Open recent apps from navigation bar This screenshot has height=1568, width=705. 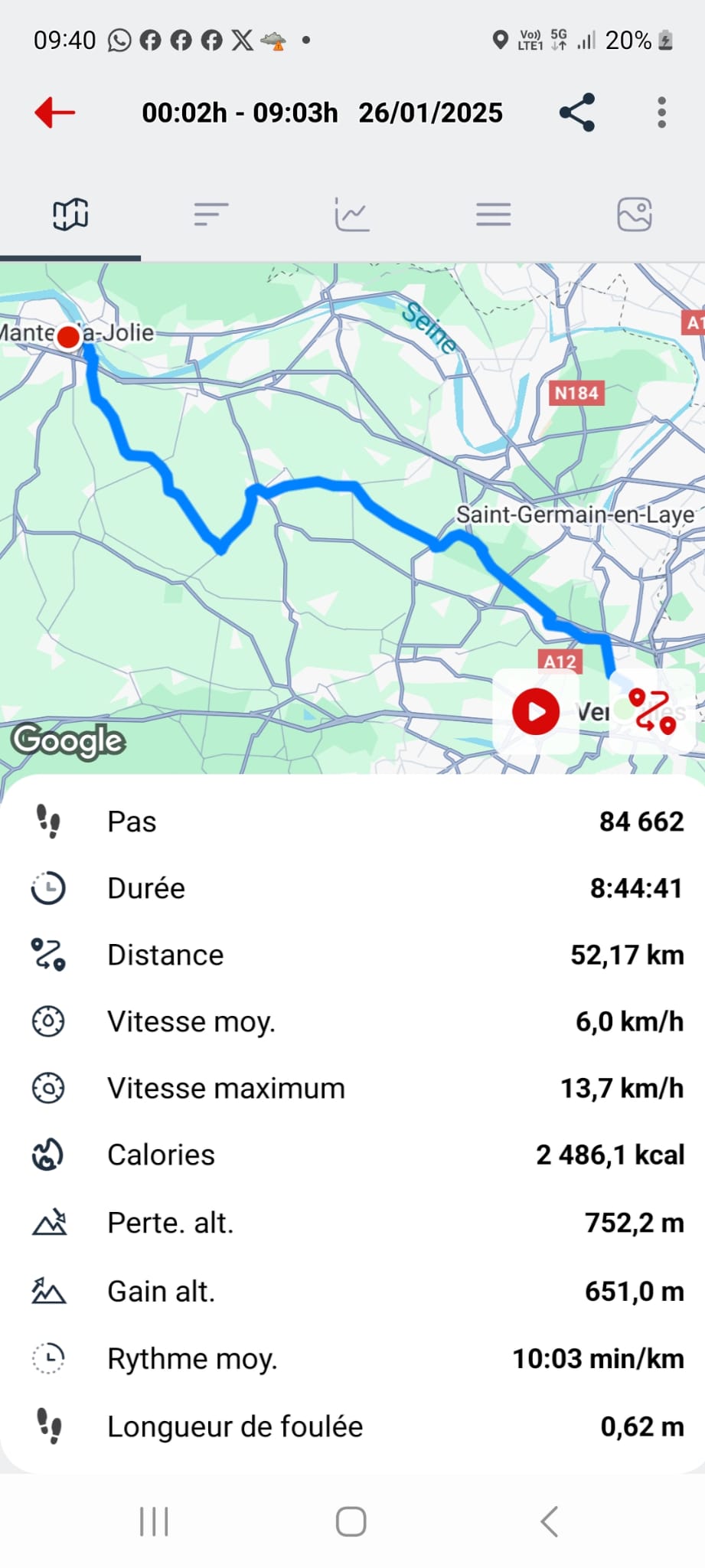click(154, 1522)
